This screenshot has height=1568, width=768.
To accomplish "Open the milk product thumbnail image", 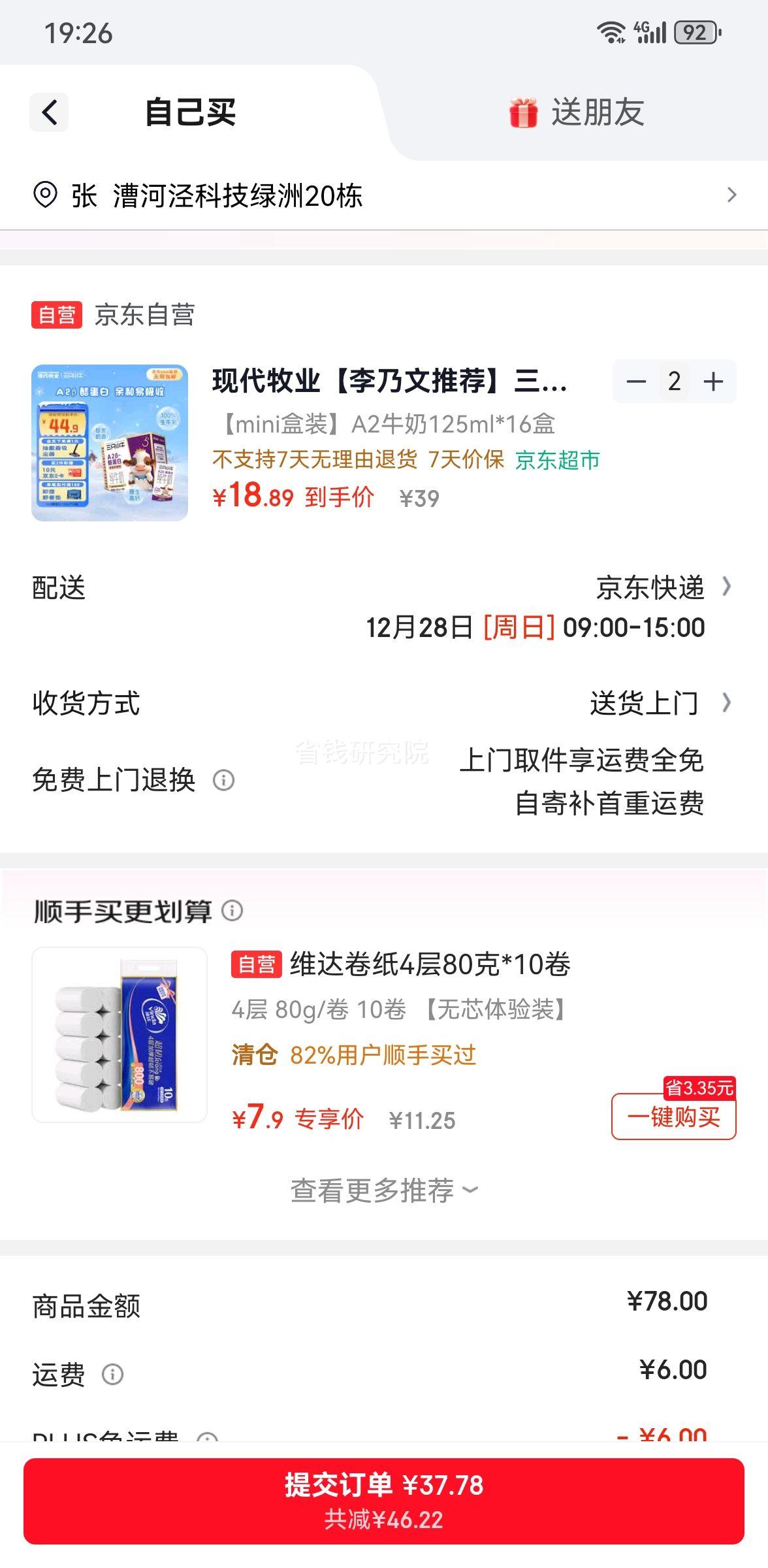I will [110, 442].
